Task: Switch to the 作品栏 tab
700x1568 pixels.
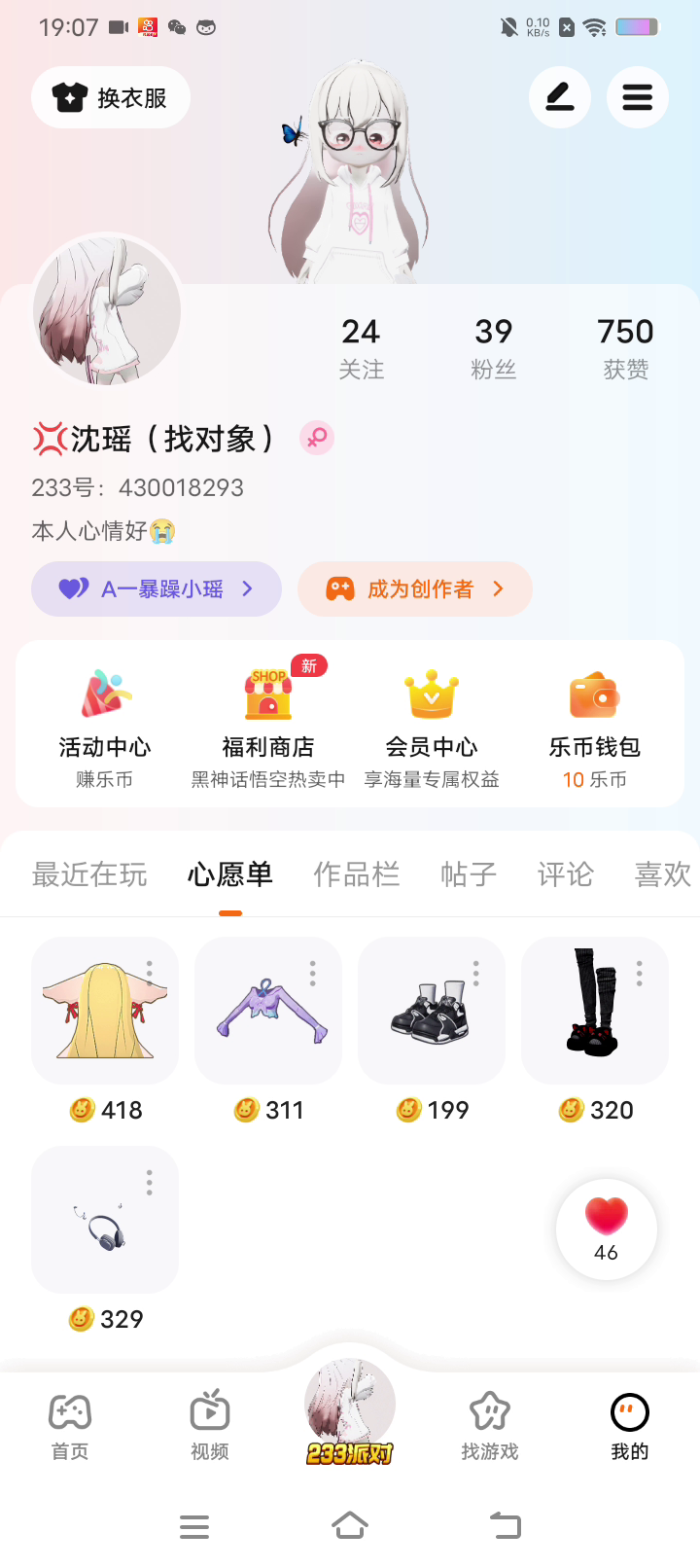Action: (x=356, y=874)
